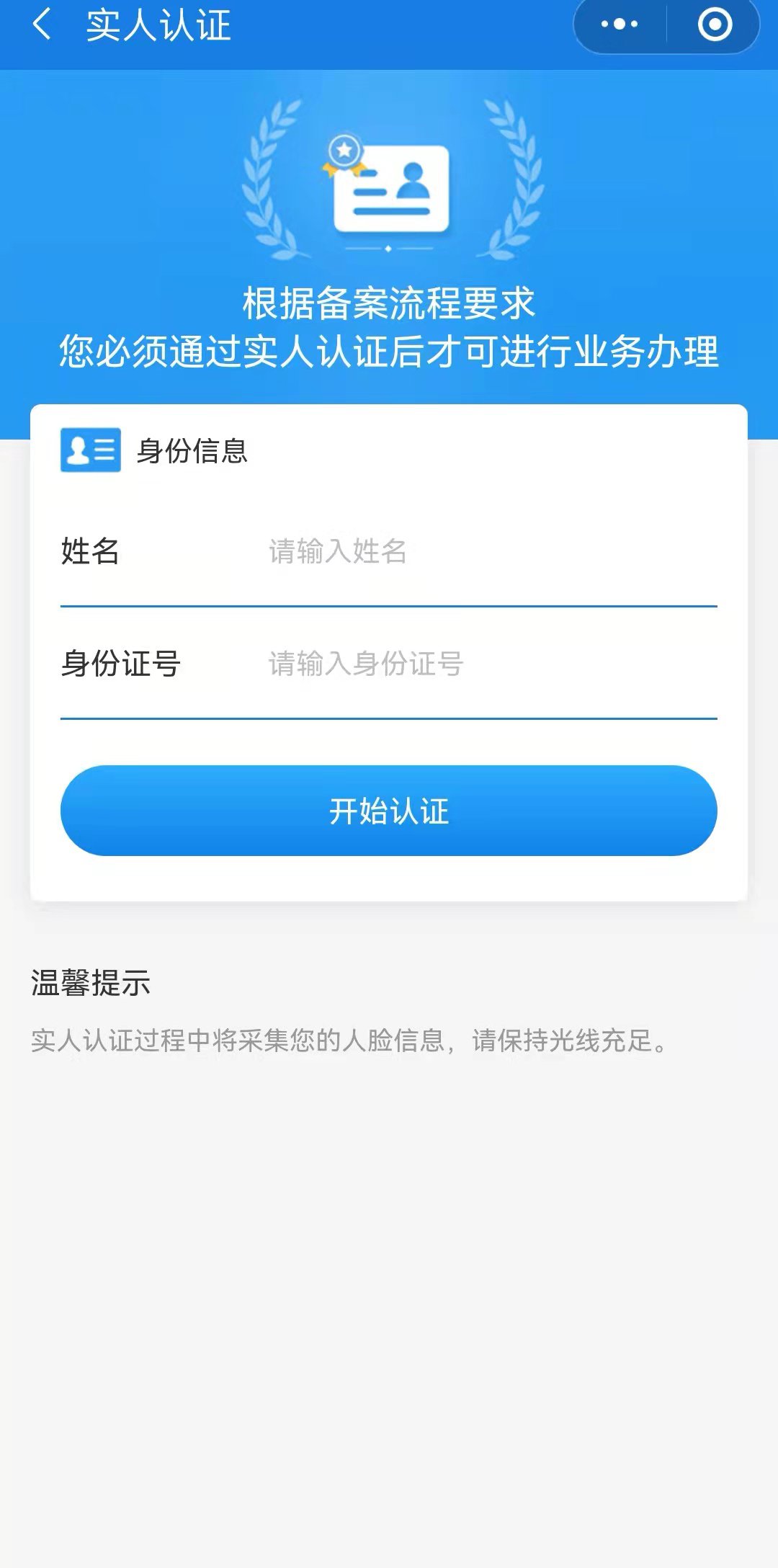Tap the 开始认证 button
The width and height of the screenshot is (778, 1568).
click(x=389, y=811)
